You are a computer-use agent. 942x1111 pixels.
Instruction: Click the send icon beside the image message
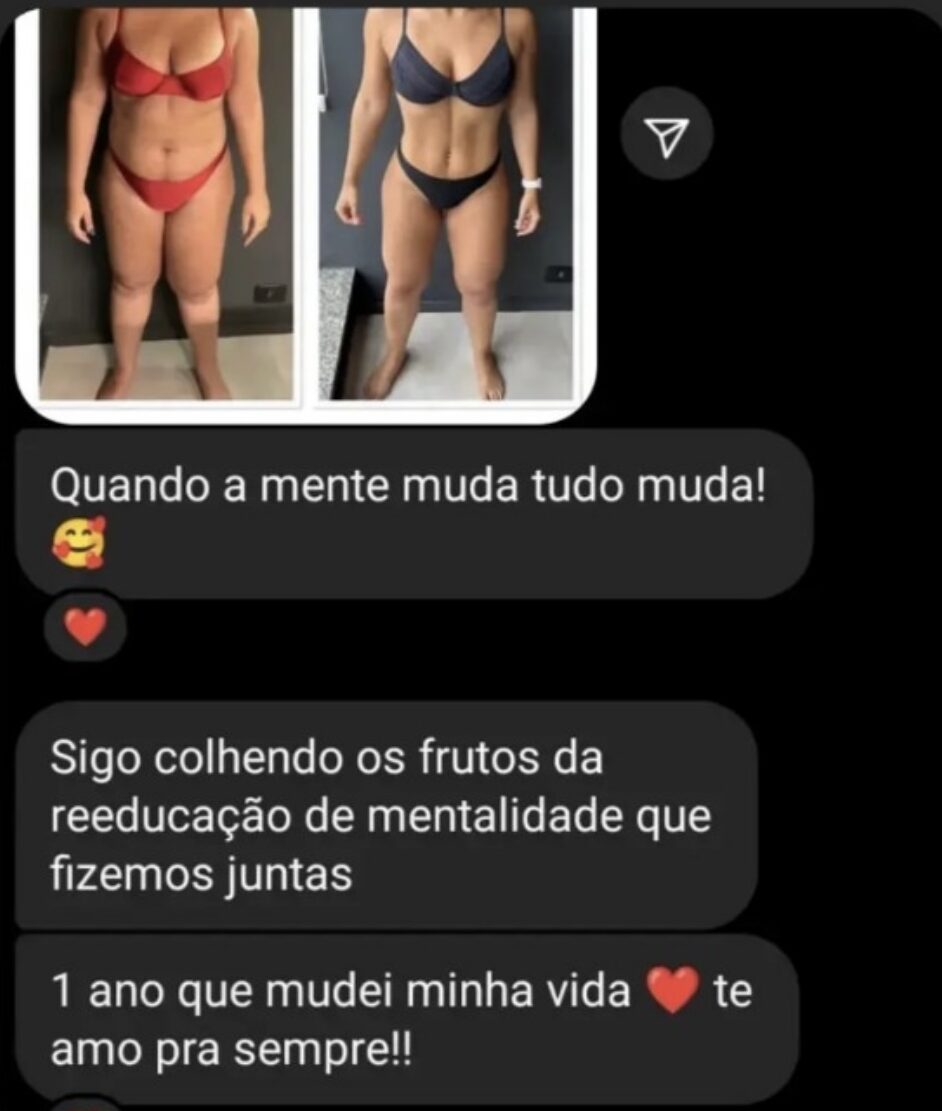[x=668, y=132]
